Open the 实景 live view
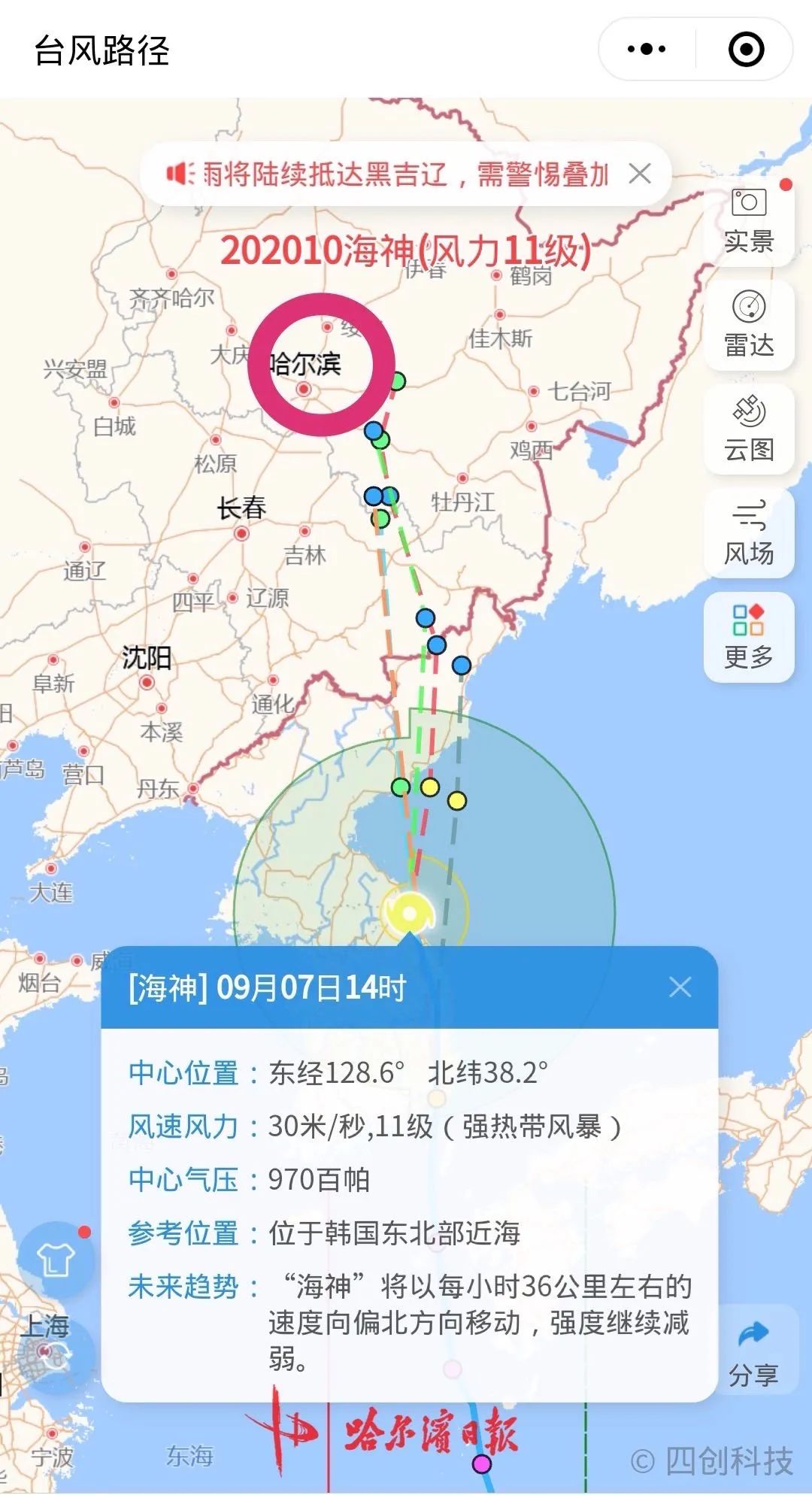The height and width of the screenshot is (1495, 812). [749, 220]
